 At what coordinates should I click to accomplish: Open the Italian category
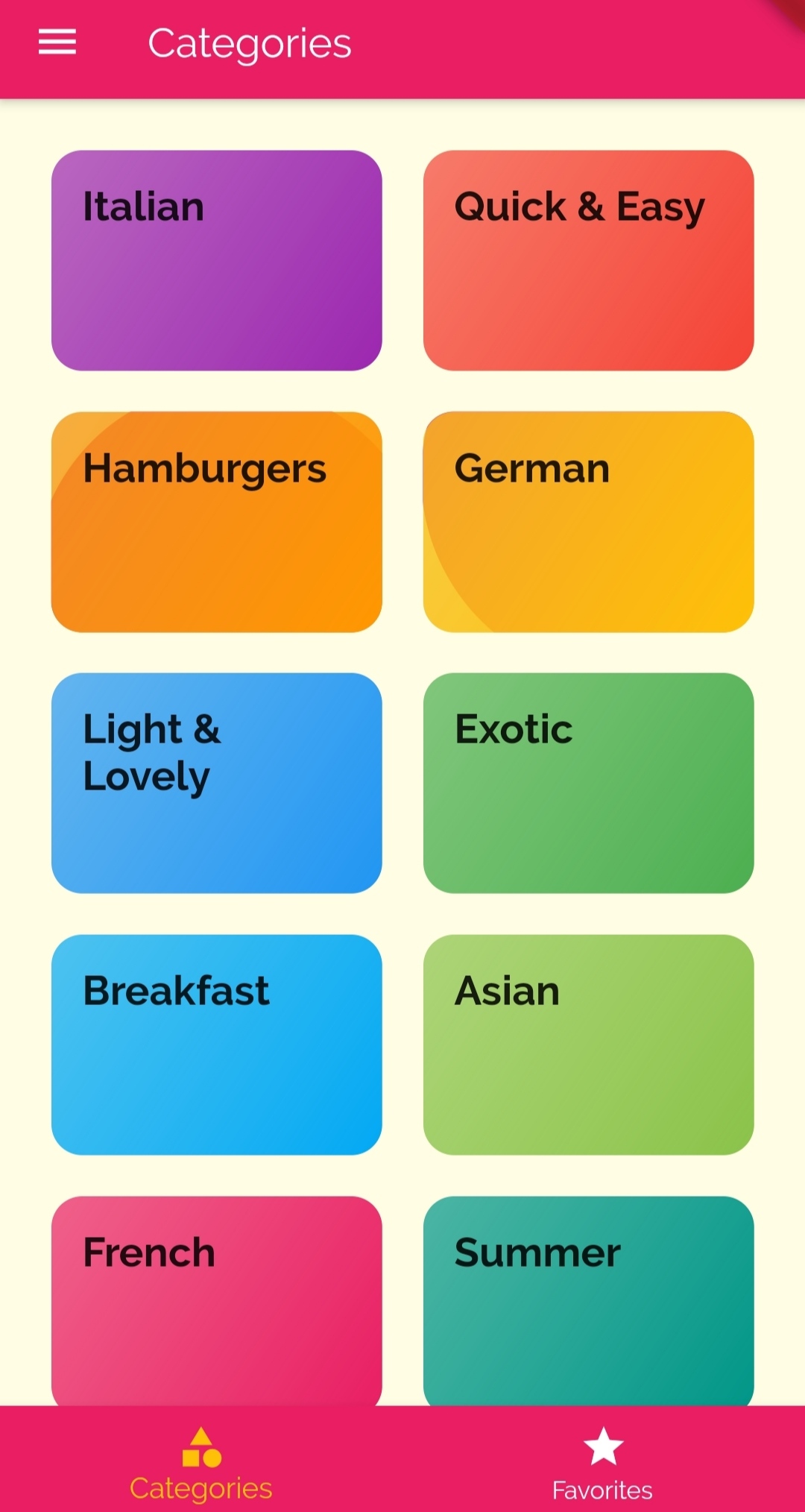click(216, 260)
